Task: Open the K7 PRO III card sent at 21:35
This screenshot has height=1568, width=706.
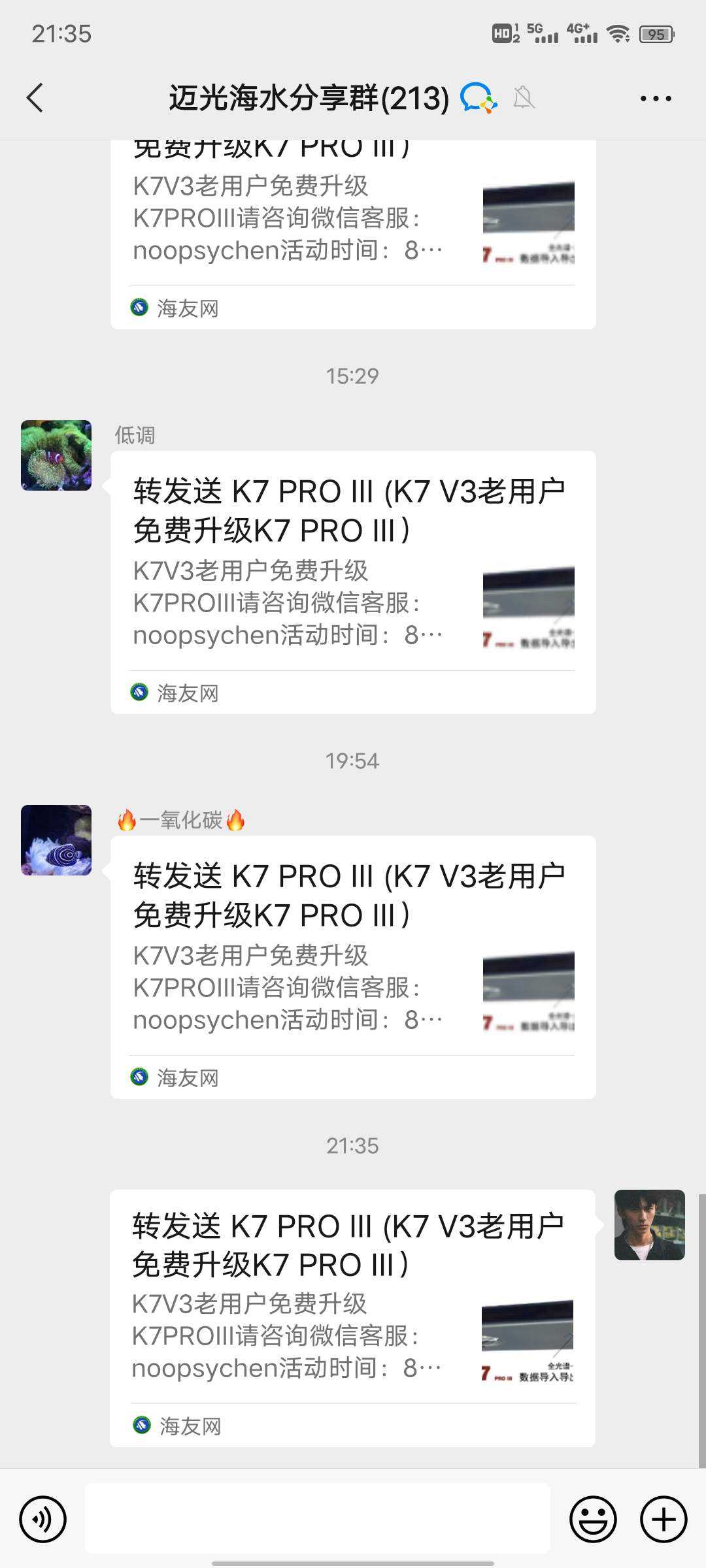Action: (352, 1316)
